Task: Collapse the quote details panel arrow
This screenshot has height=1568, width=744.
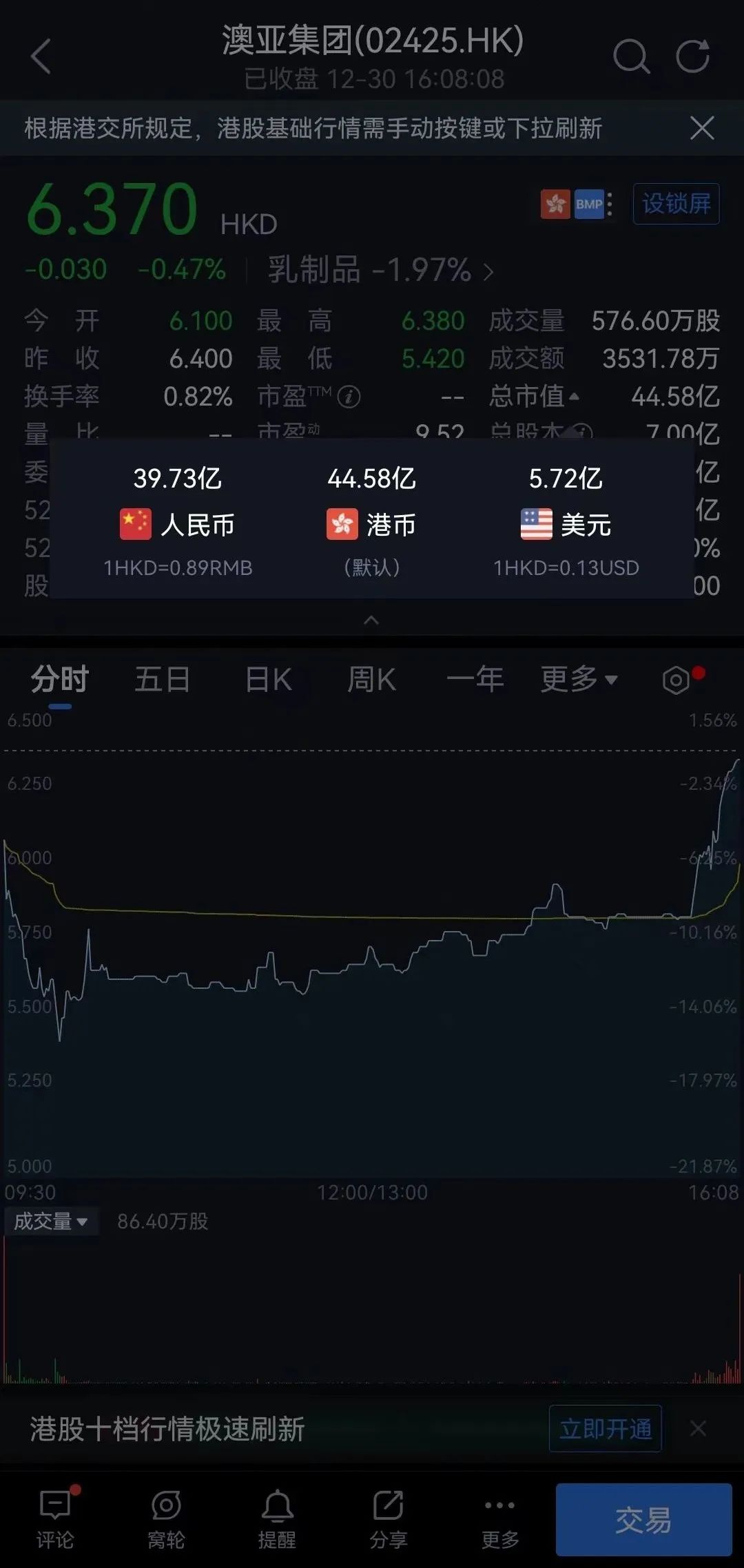Action: click(x=371, y=620)
